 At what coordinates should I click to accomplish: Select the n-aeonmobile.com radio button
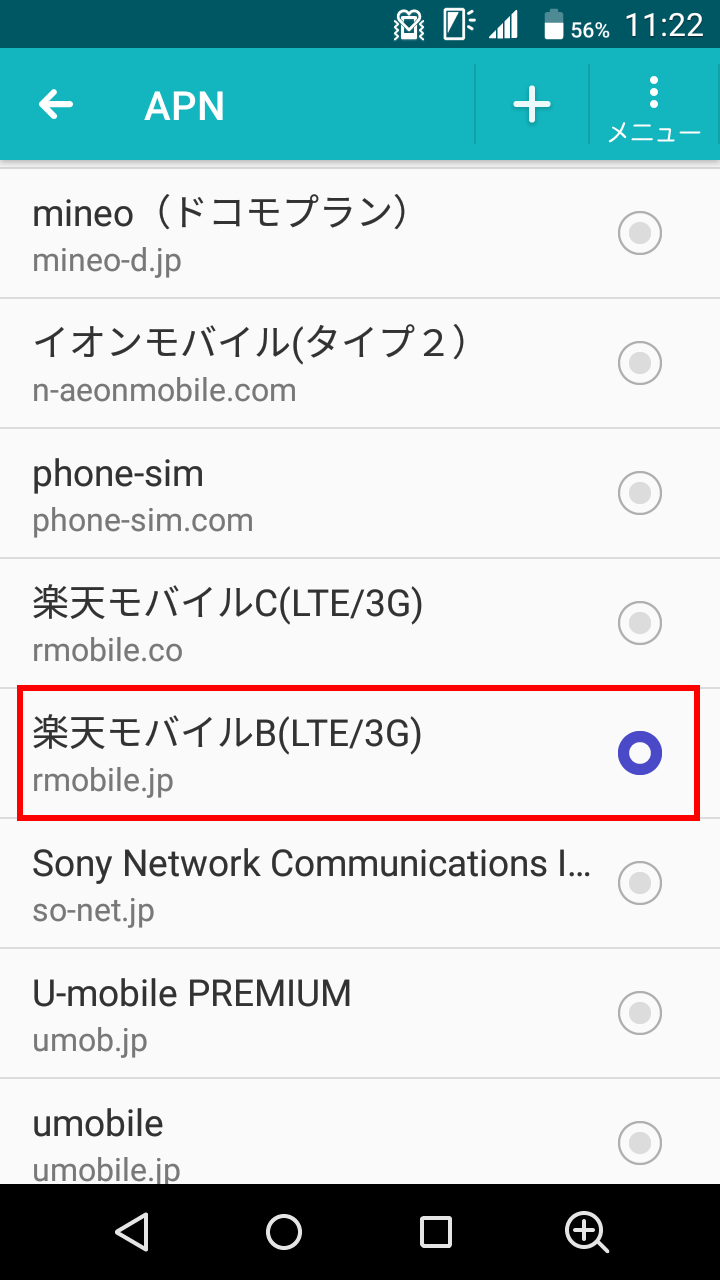pyautogui.click(x=640, y=363)
